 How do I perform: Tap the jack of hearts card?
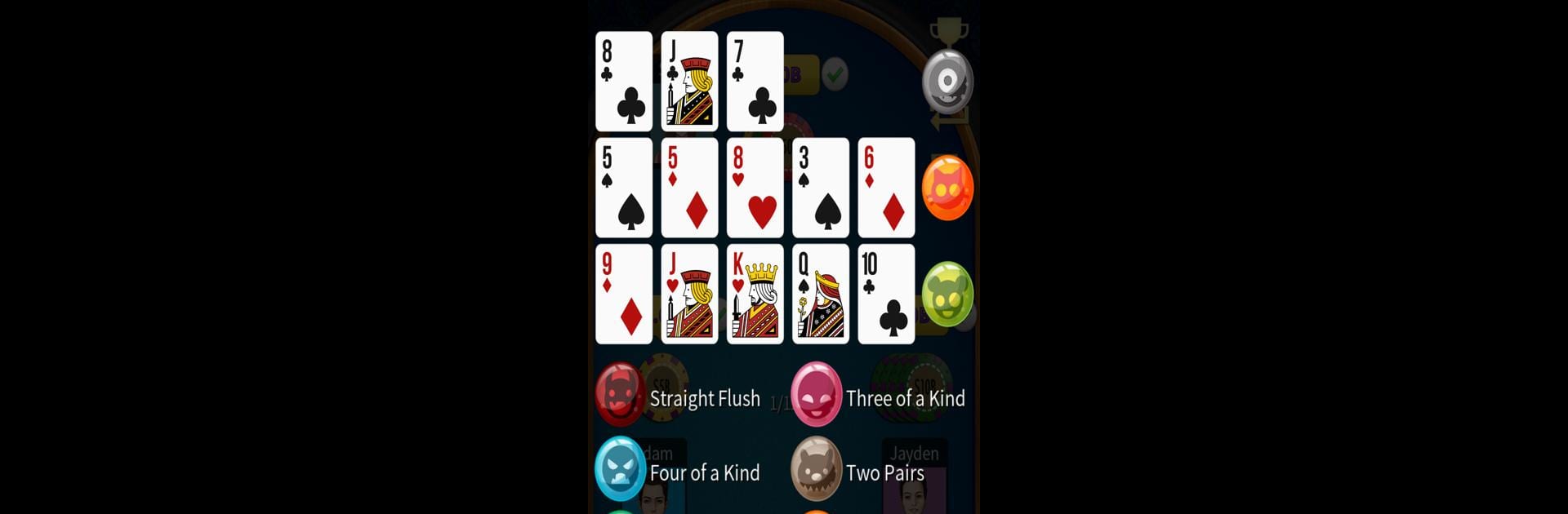coord(689,294)
